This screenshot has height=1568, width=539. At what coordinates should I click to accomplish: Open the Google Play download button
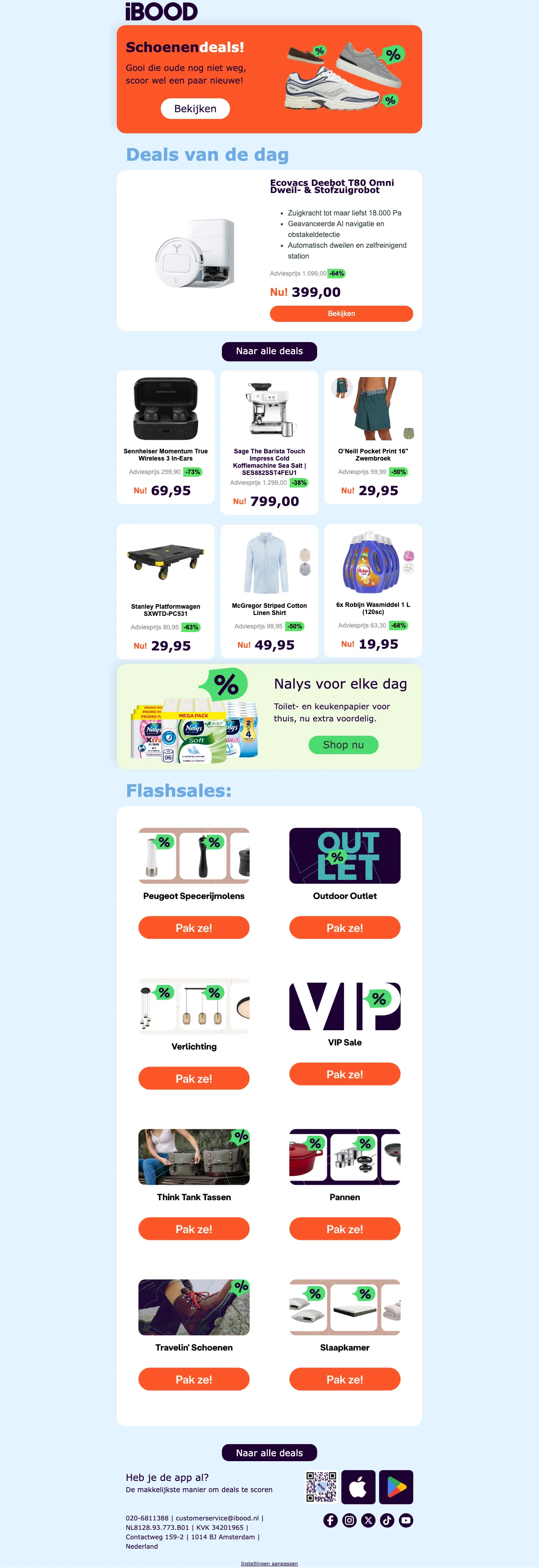pos(396,1487)
